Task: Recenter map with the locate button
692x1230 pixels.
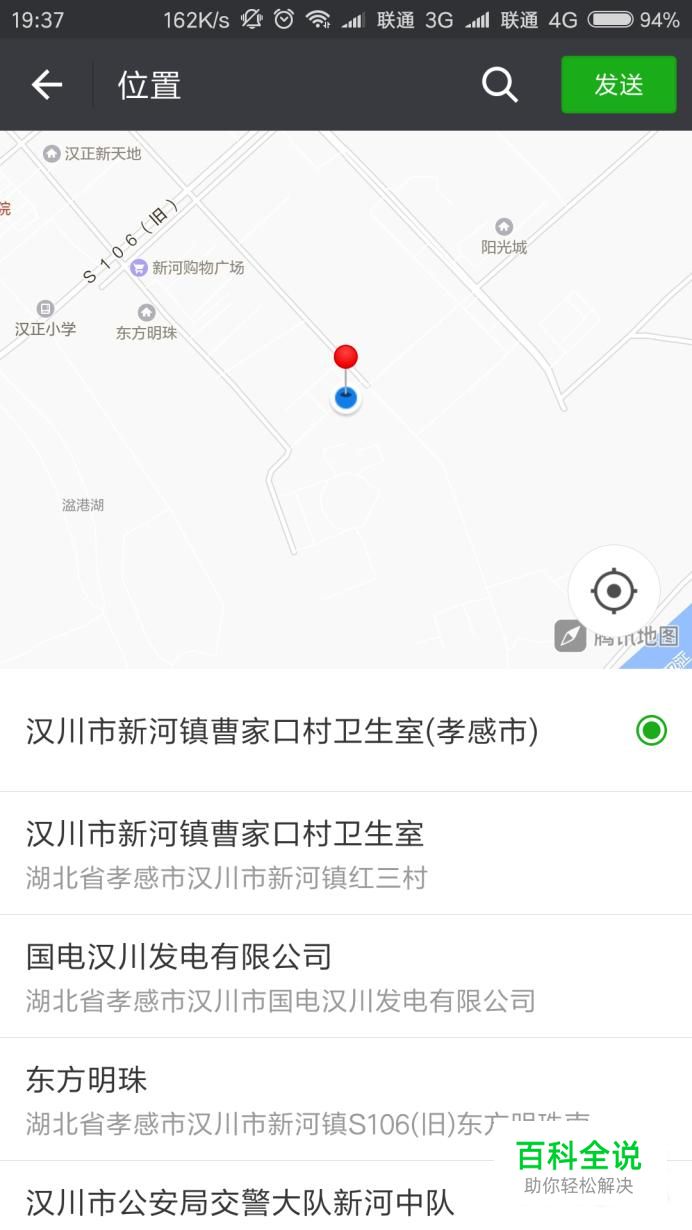Action: [614, 591]
